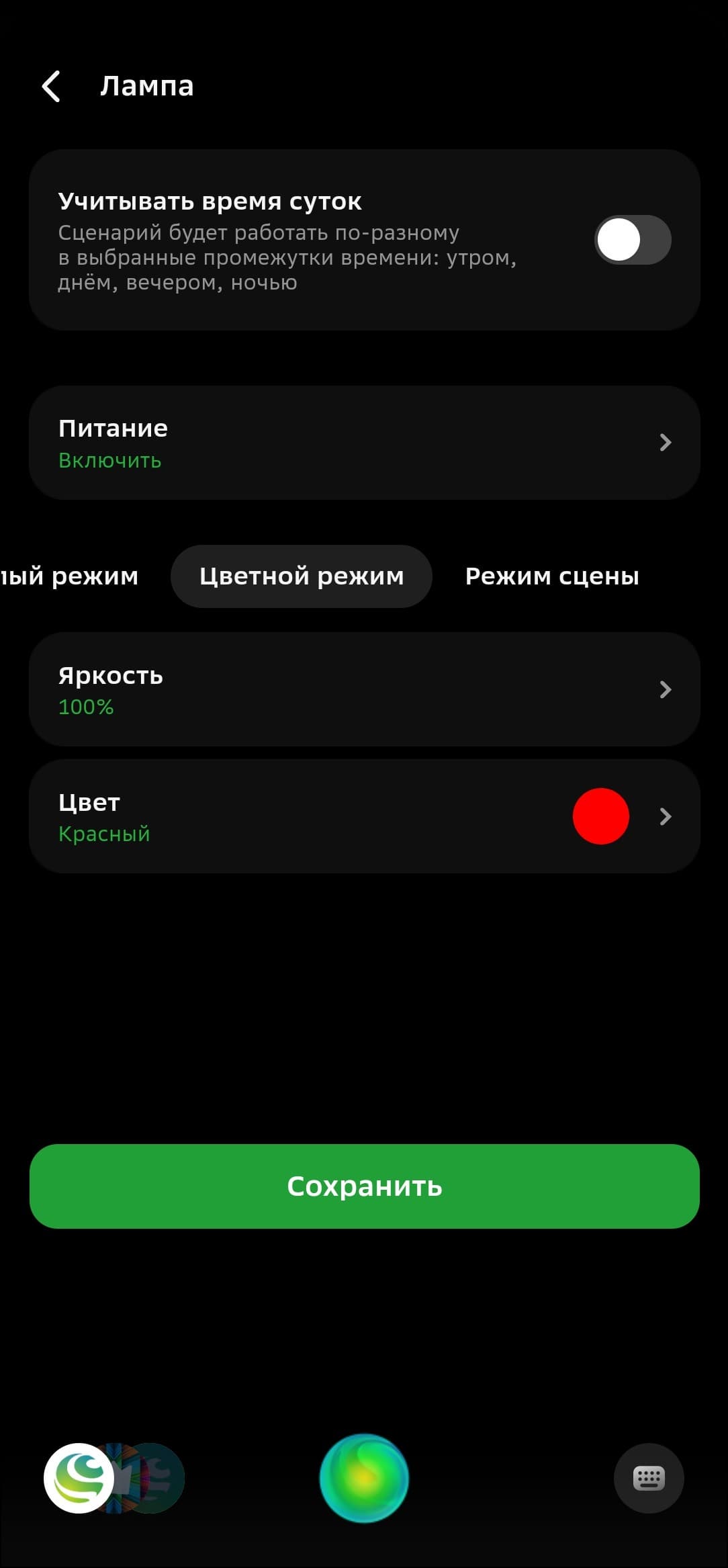
Task: Select the Режим сцены tab
Action: click(x=551, y=576)
